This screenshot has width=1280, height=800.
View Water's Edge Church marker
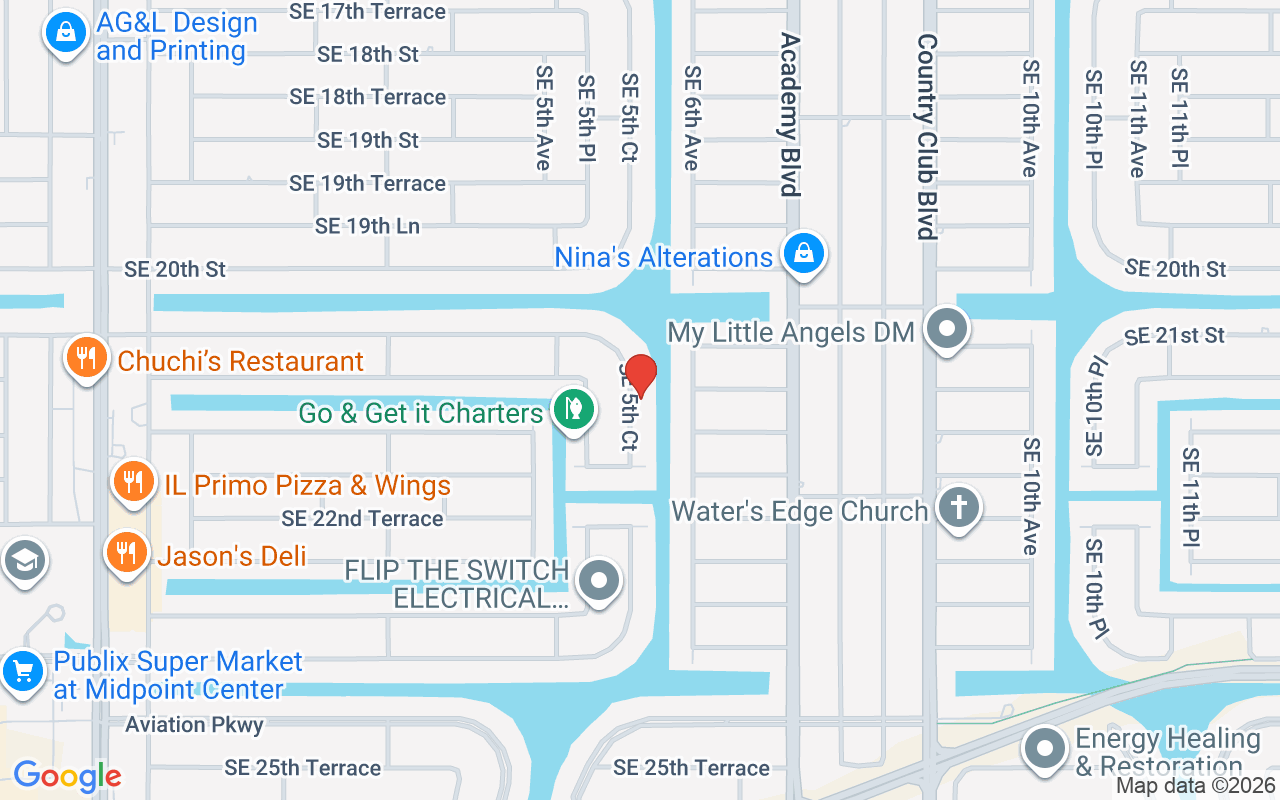point(959,508)
